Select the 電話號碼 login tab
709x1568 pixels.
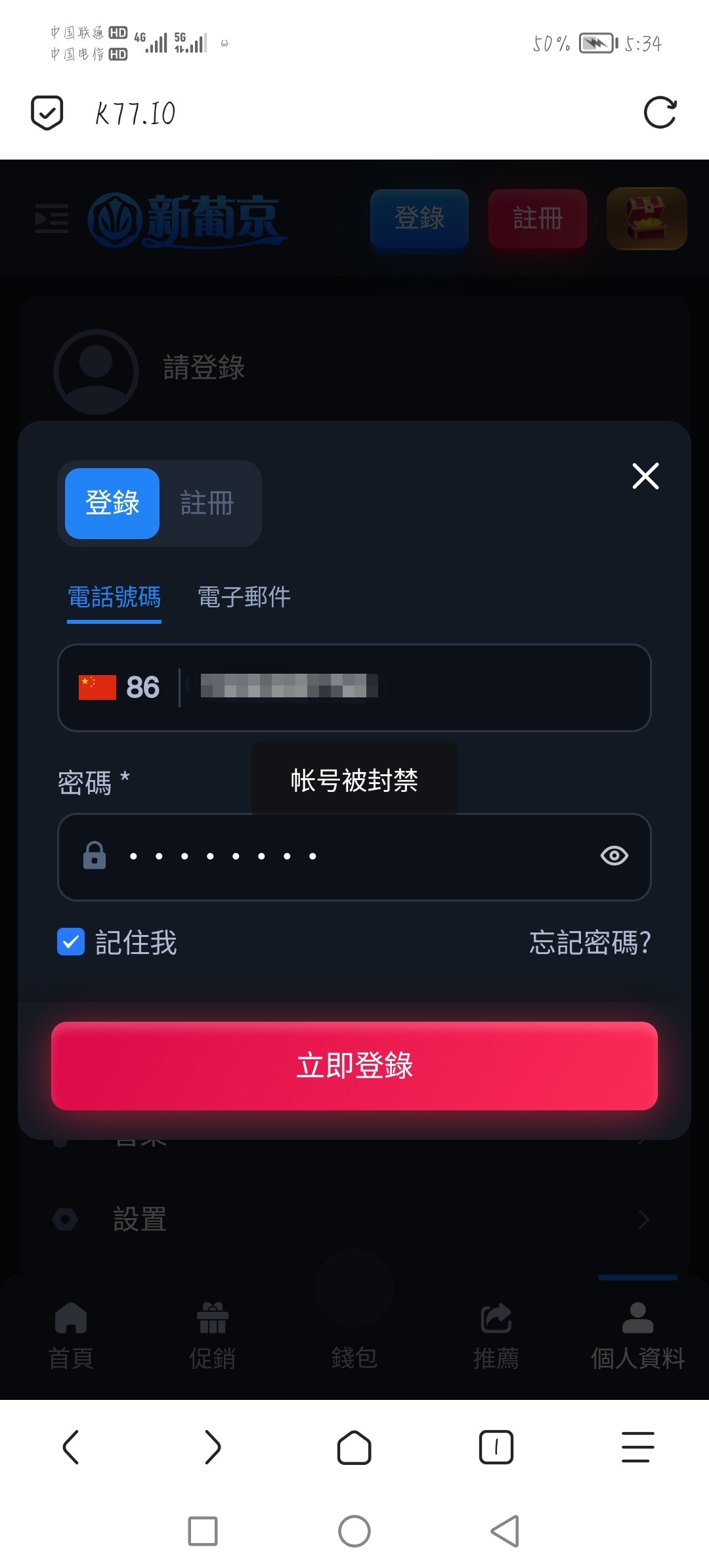114,597
